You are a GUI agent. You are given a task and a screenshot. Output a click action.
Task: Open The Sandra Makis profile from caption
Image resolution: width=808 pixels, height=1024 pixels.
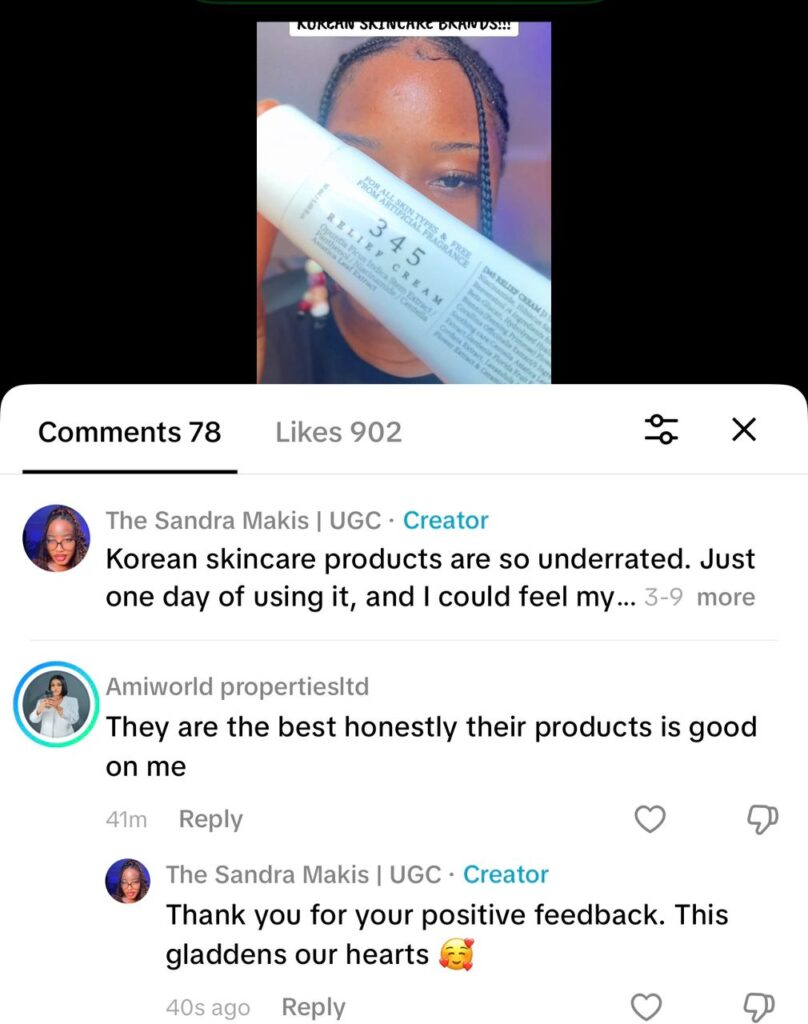tap(57, 537)
